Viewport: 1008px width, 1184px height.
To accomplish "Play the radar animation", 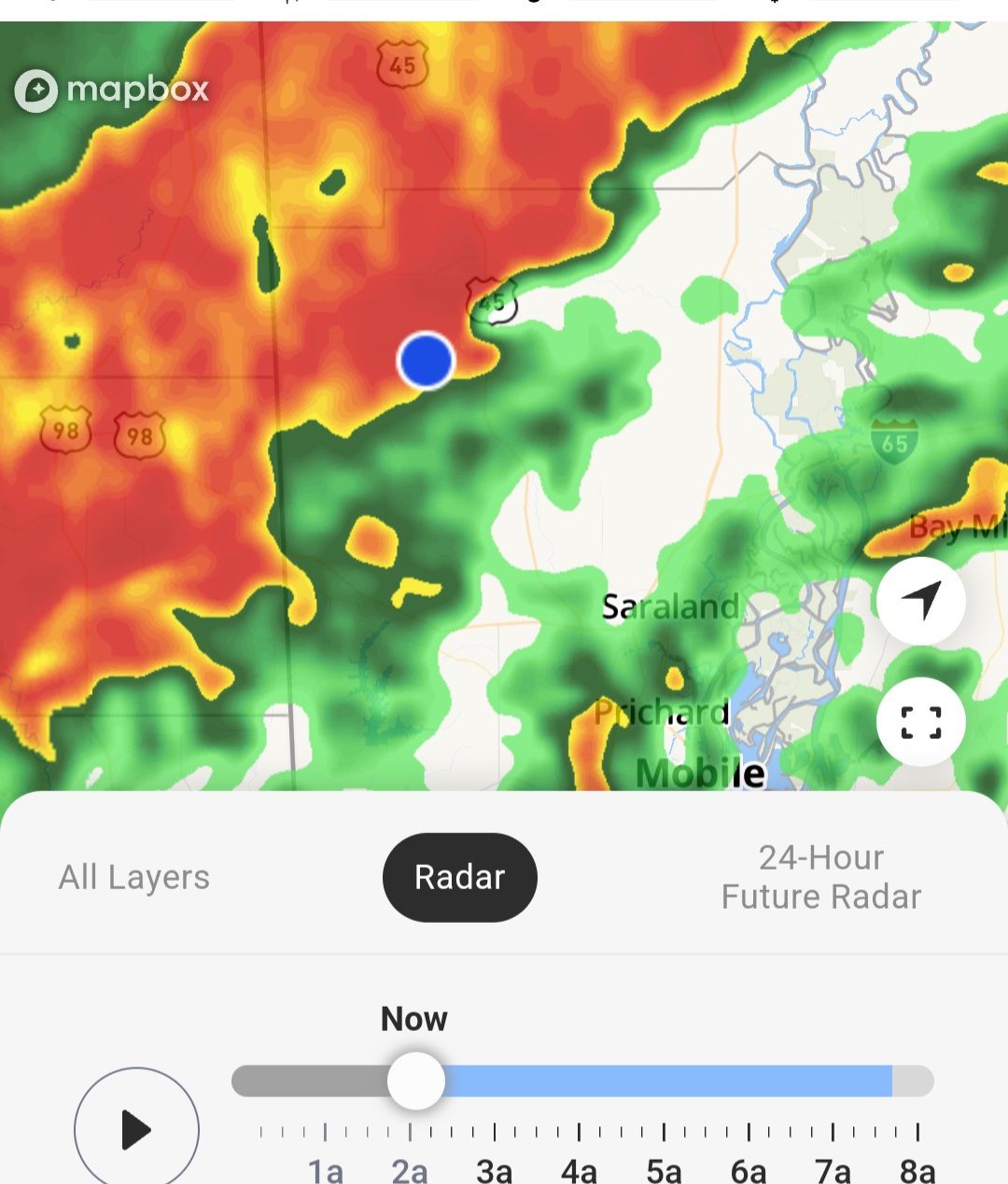I will click(136, 1129).
